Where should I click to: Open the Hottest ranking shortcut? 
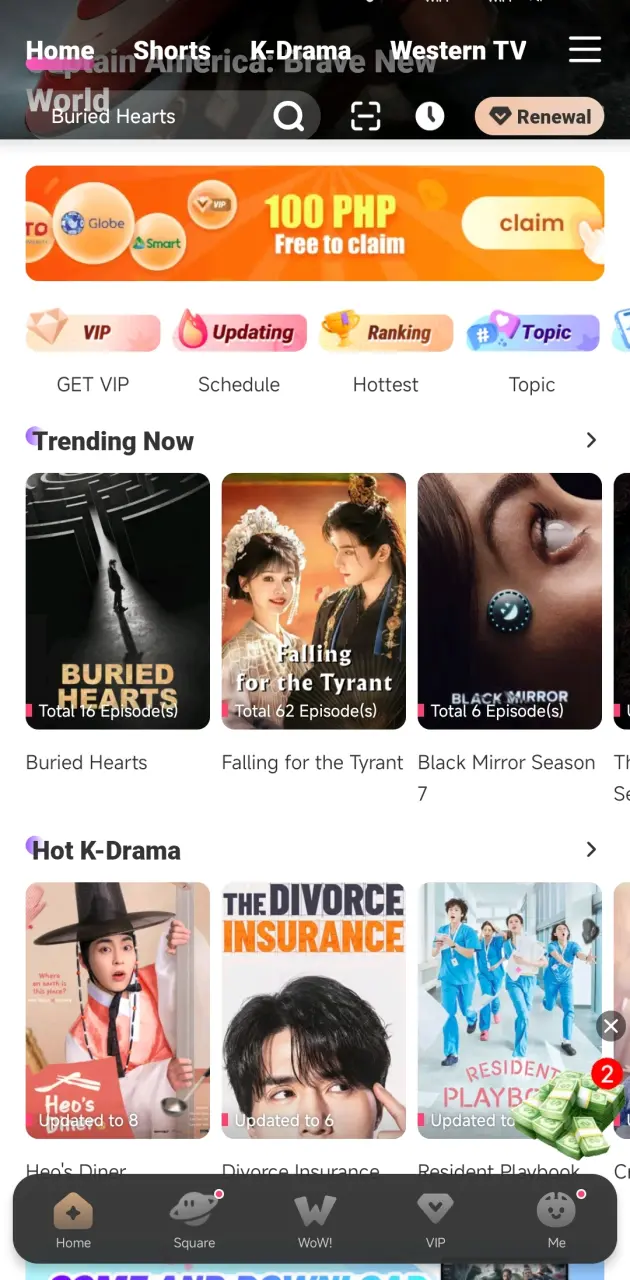point(386,352)
